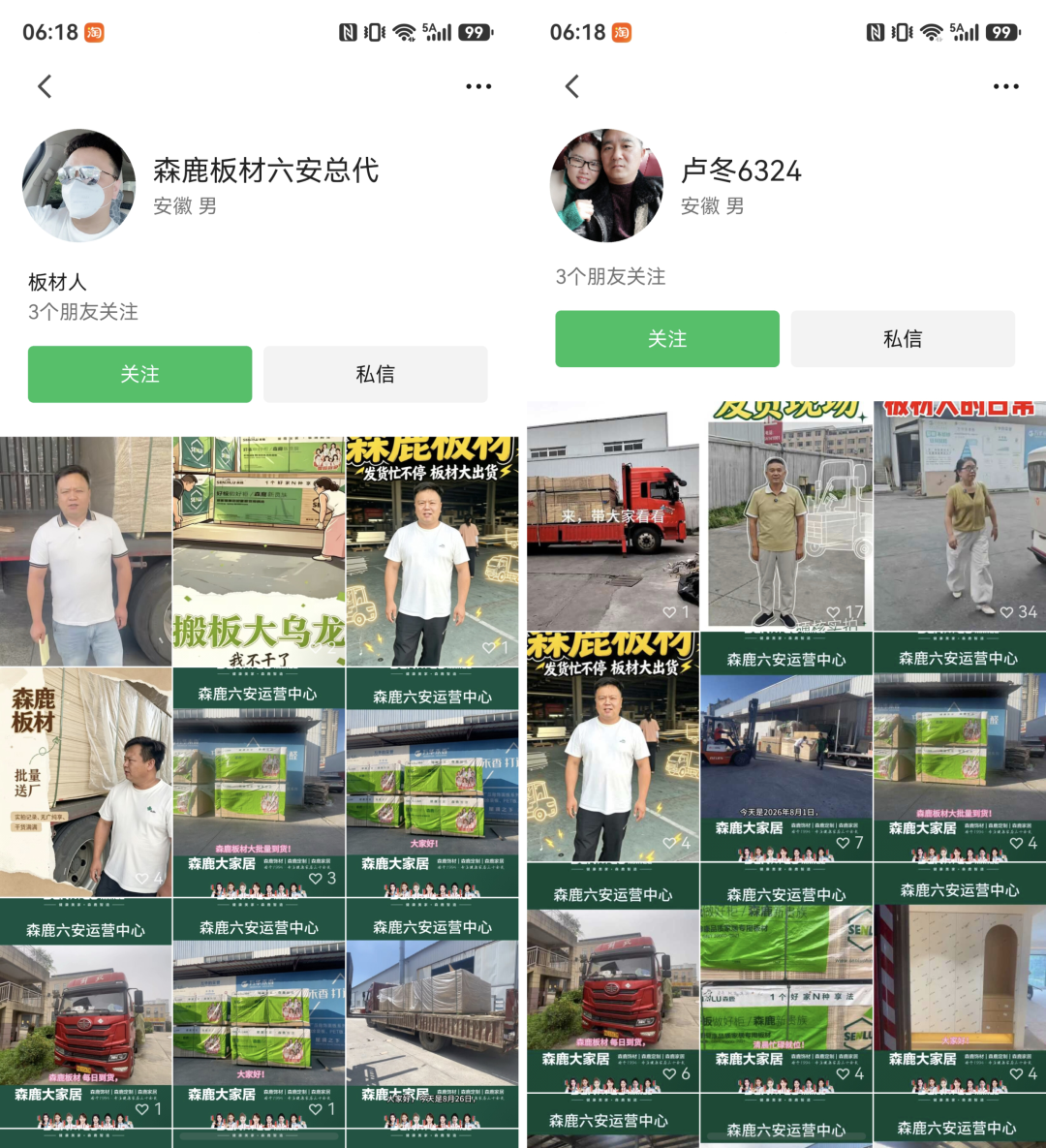This screenshot has height=1148, width=1046.
Task: Open the video with 17 likes
Action: (x=786, y=515)
